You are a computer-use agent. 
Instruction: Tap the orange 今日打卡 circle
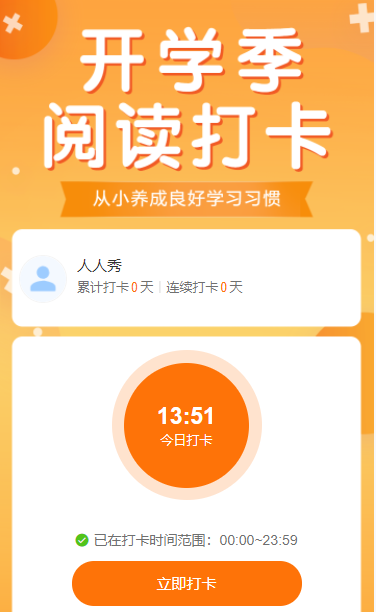[187, 425]
